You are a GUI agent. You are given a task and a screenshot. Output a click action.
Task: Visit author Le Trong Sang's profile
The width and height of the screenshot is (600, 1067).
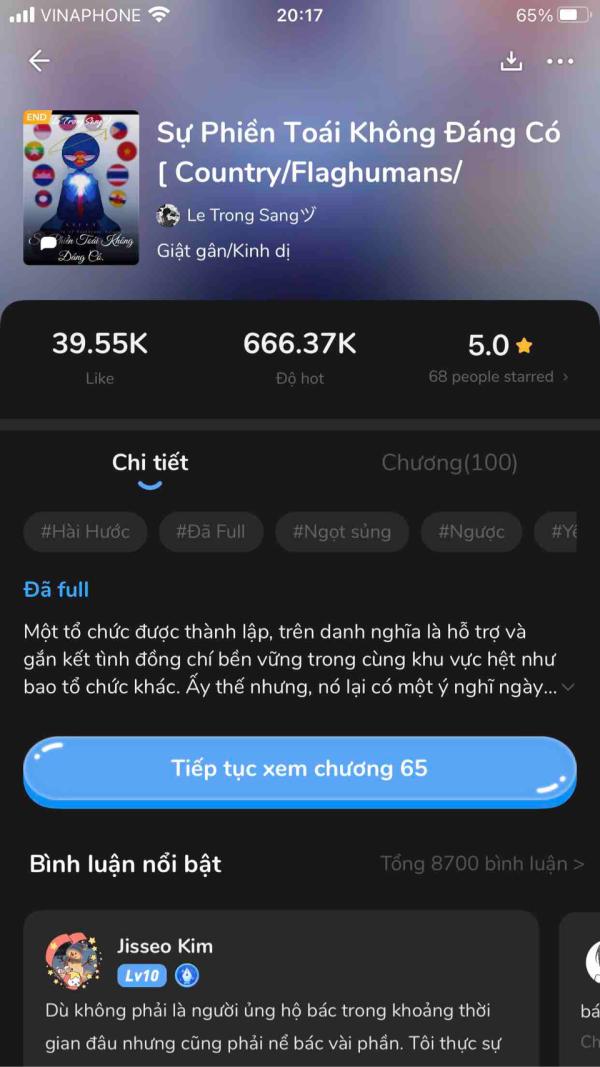[240, 215]
